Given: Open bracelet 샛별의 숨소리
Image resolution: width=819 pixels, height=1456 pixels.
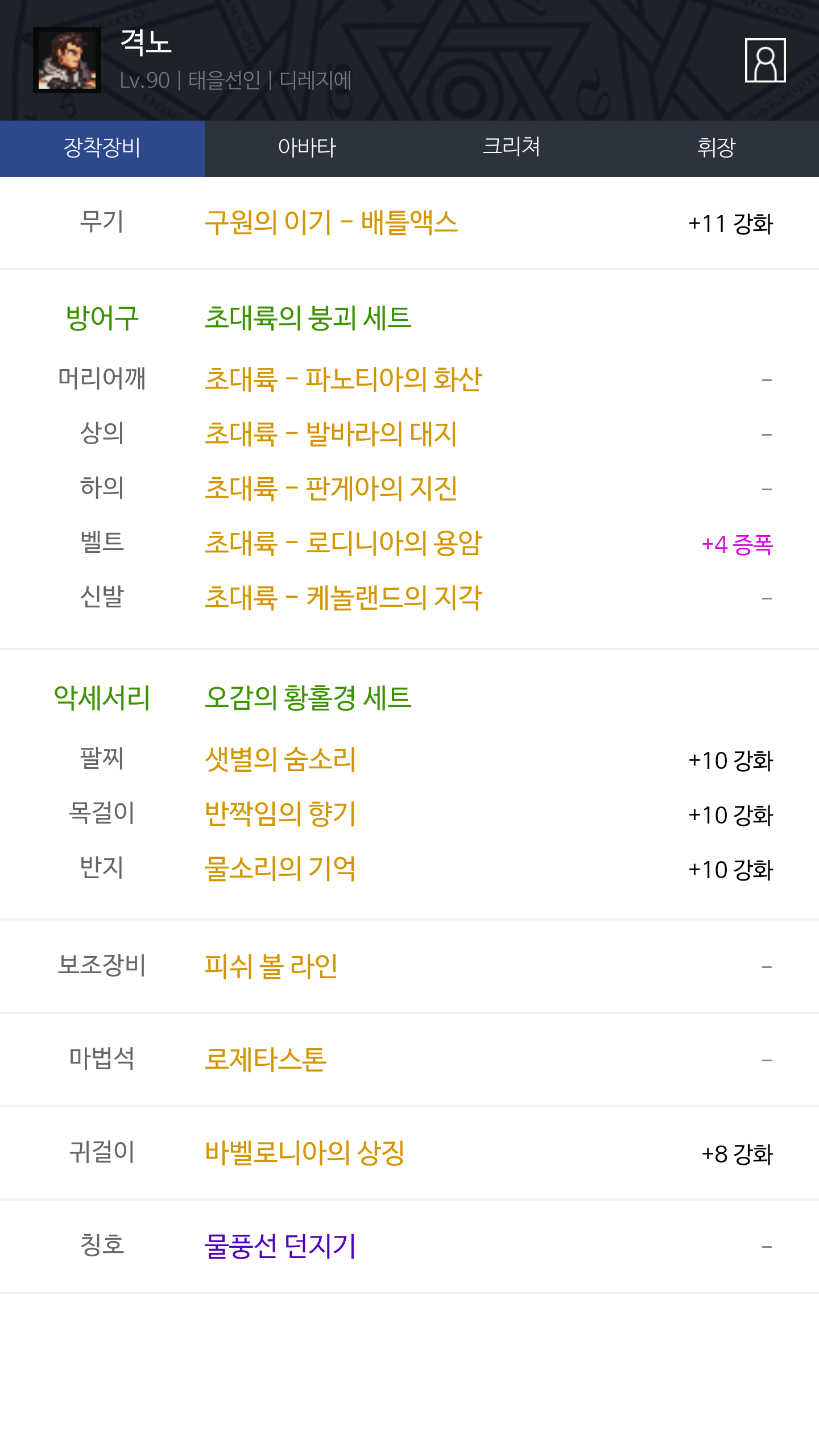Looking at the screenshot, I should 280,759.
